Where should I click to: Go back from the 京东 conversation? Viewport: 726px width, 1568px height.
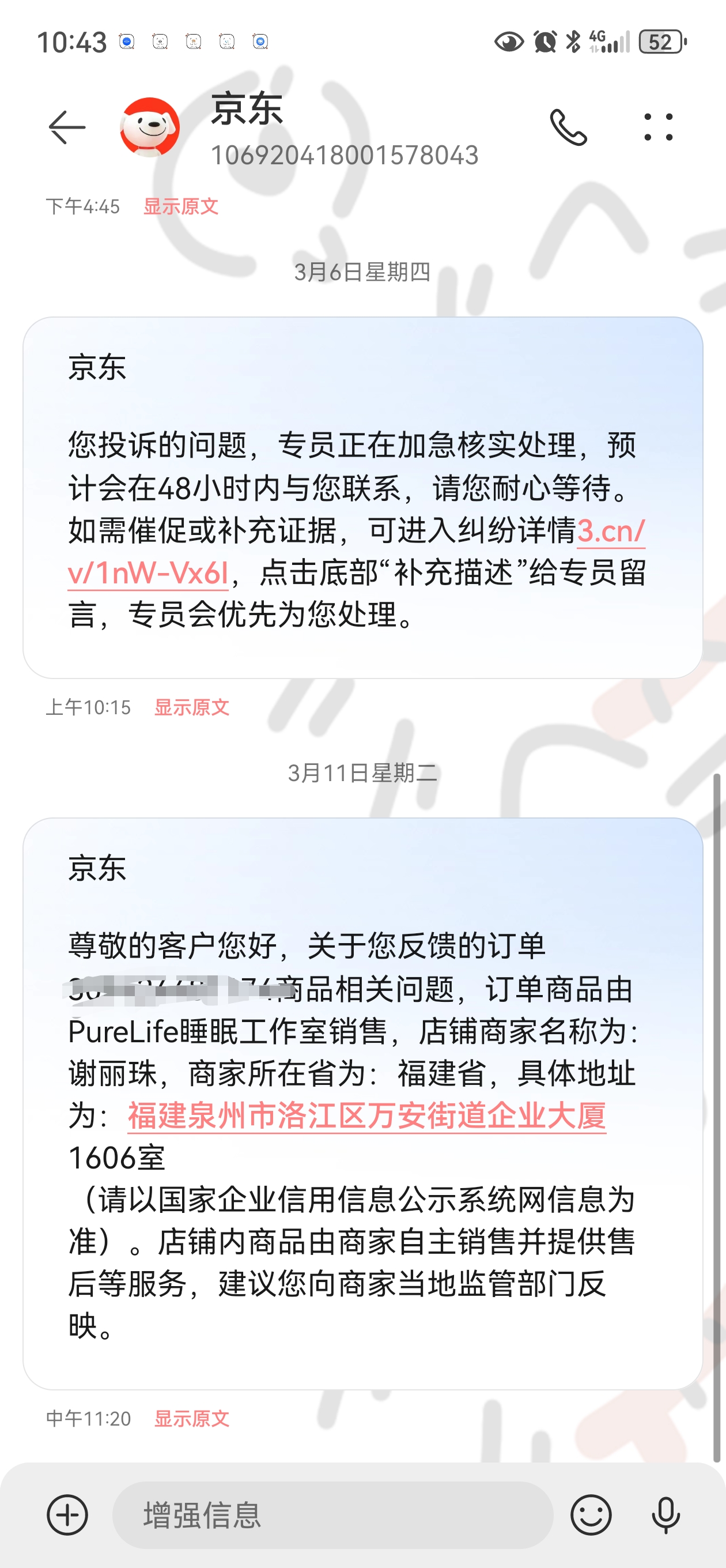tap(66, 127)
